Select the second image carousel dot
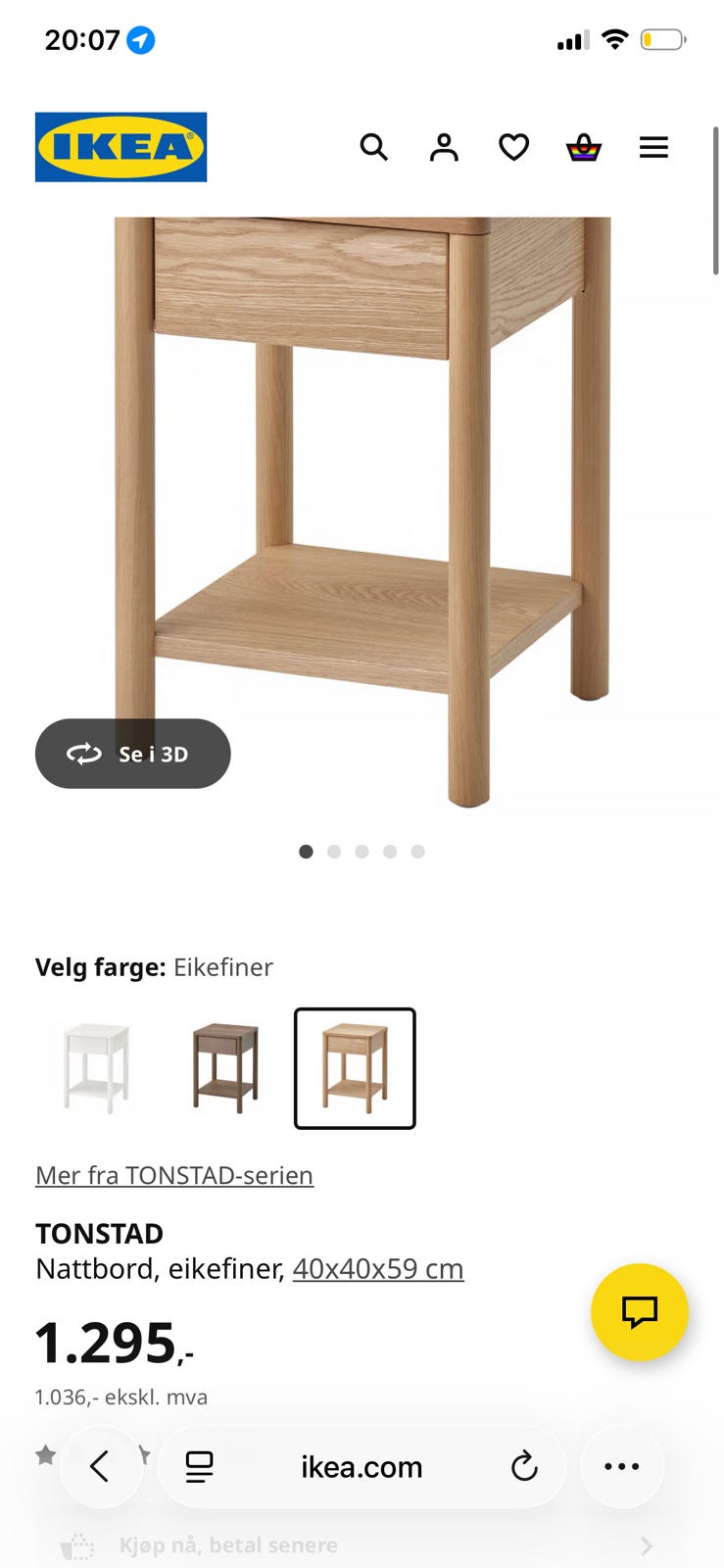The height and width of the screenshot is (1568, 724). coord(334,852)
